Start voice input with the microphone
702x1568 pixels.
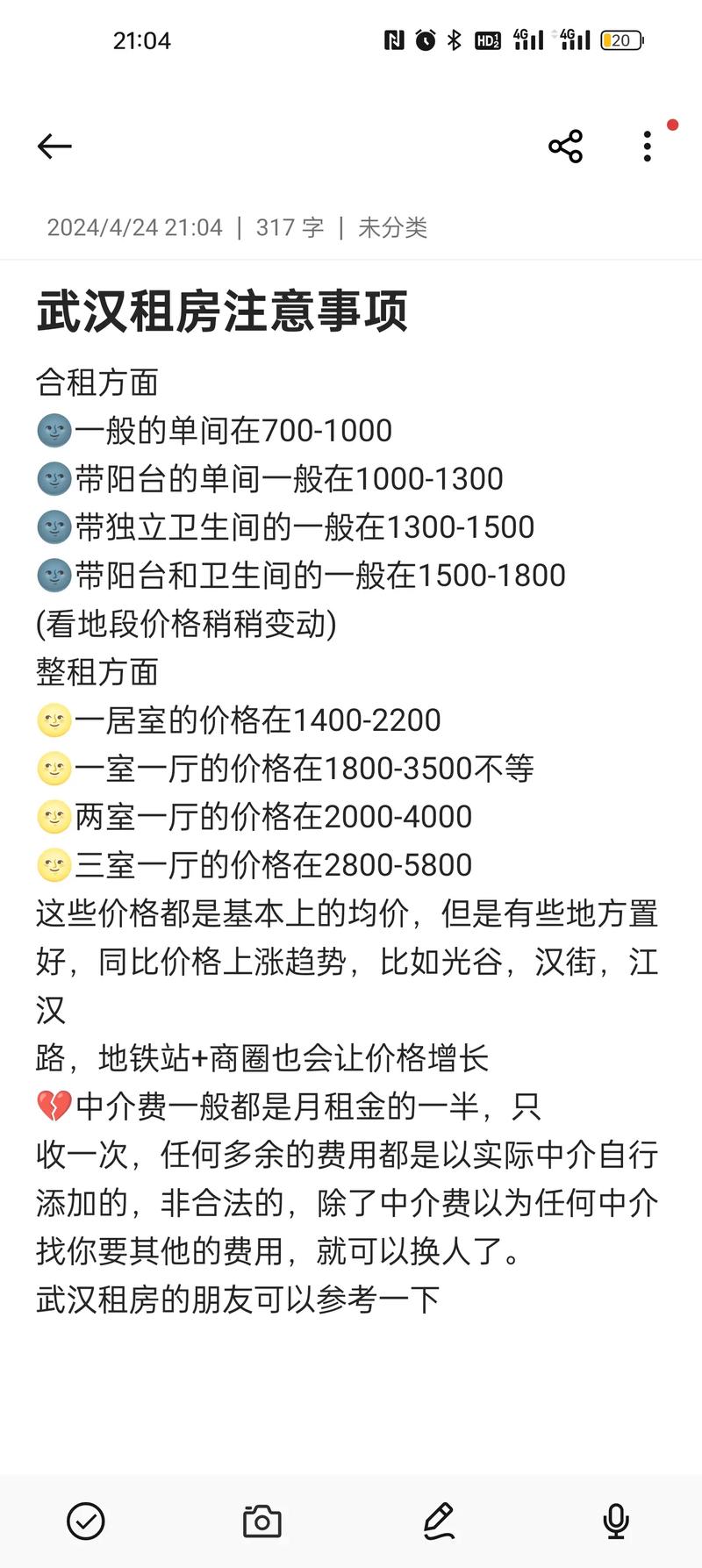coord(616,1521)
